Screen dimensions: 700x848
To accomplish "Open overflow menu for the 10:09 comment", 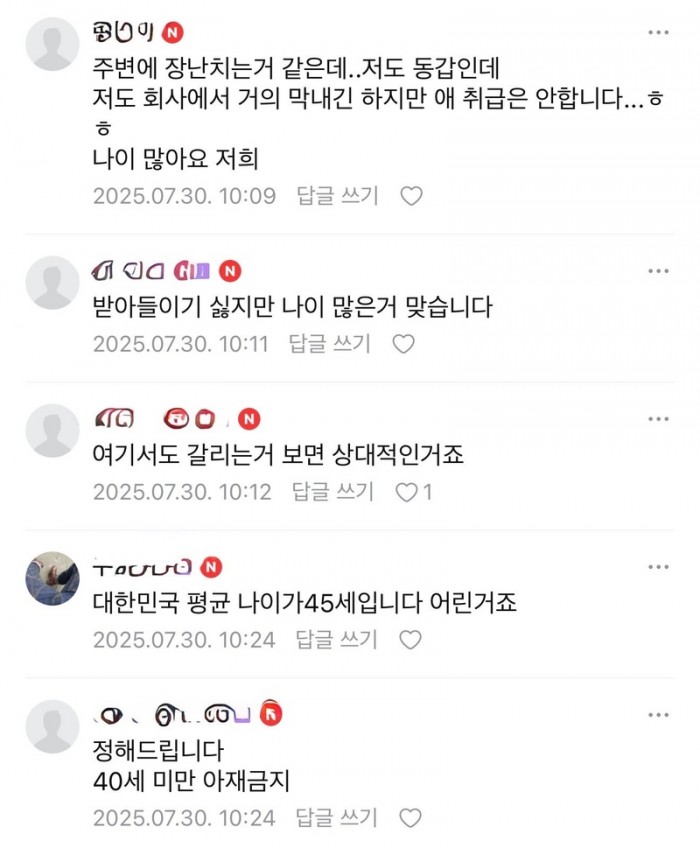I will [x=658, y=32].
